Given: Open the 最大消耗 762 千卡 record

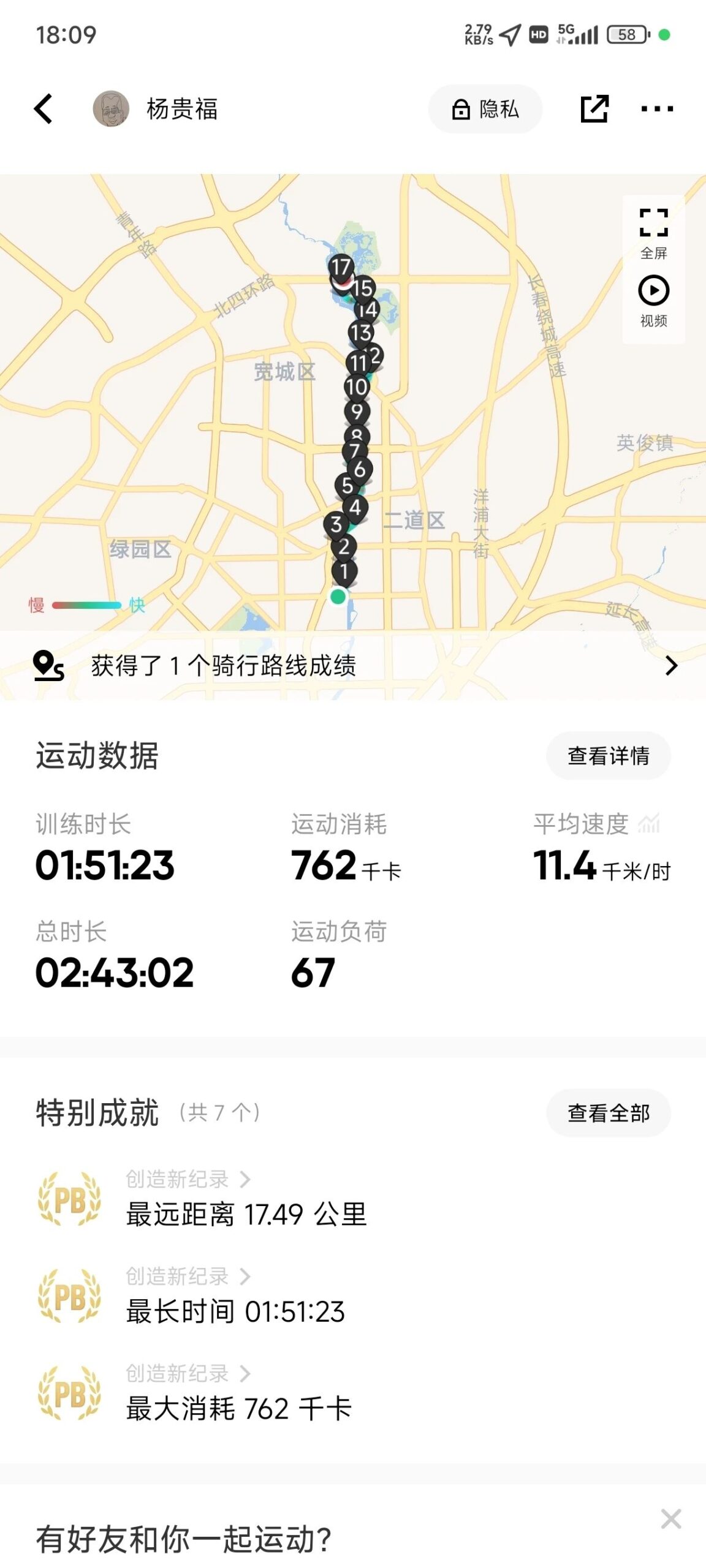Looking at the screenshot, I should click(x=239, y=1393).
